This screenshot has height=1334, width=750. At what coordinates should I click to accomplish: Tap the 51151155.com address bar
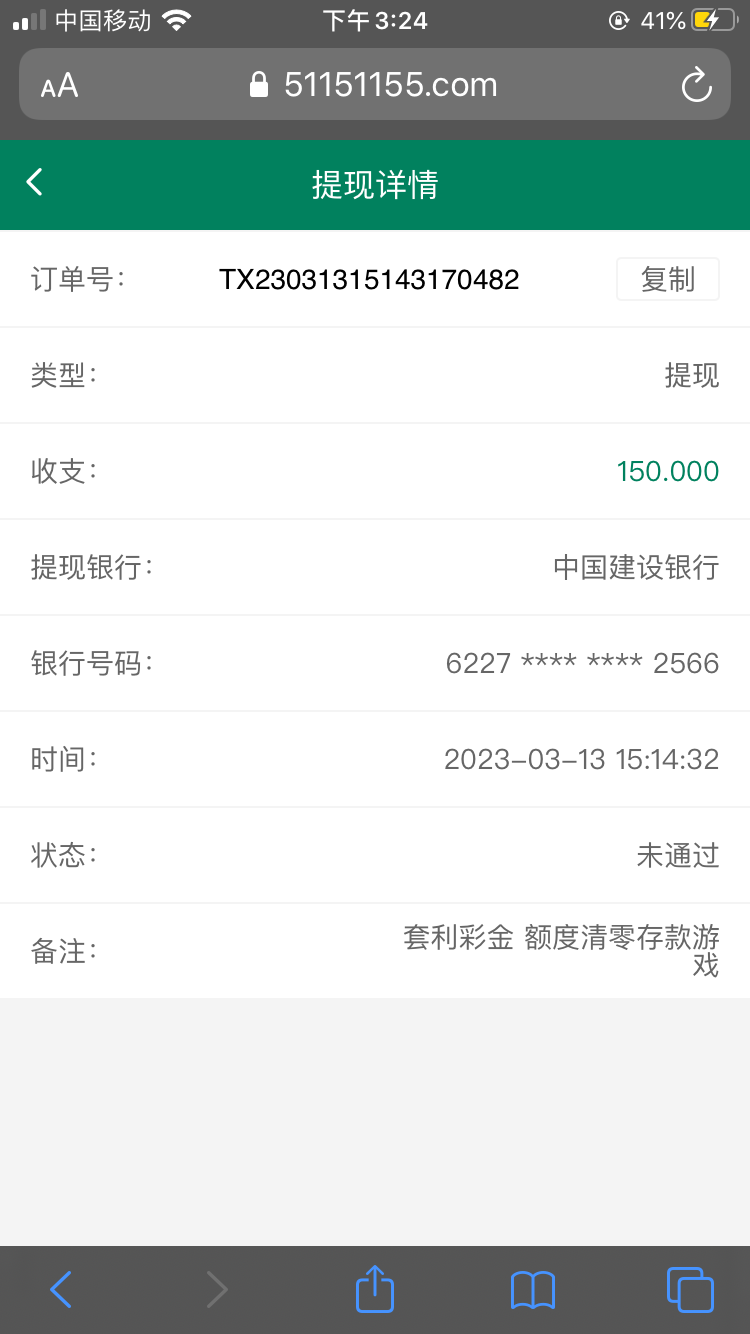[375, 85]
